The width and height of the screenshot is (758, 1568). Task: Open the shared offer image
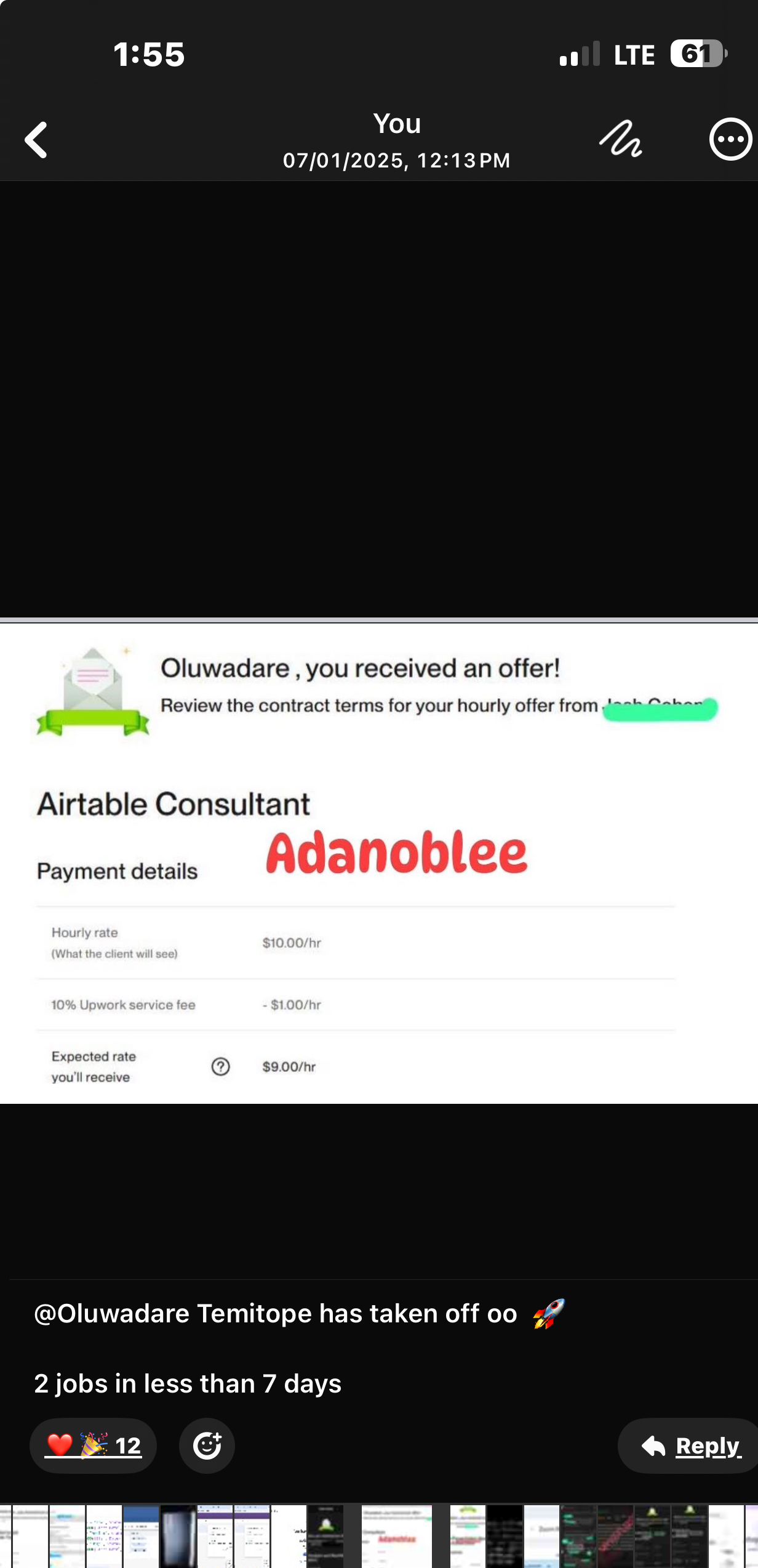pos(379,862)
